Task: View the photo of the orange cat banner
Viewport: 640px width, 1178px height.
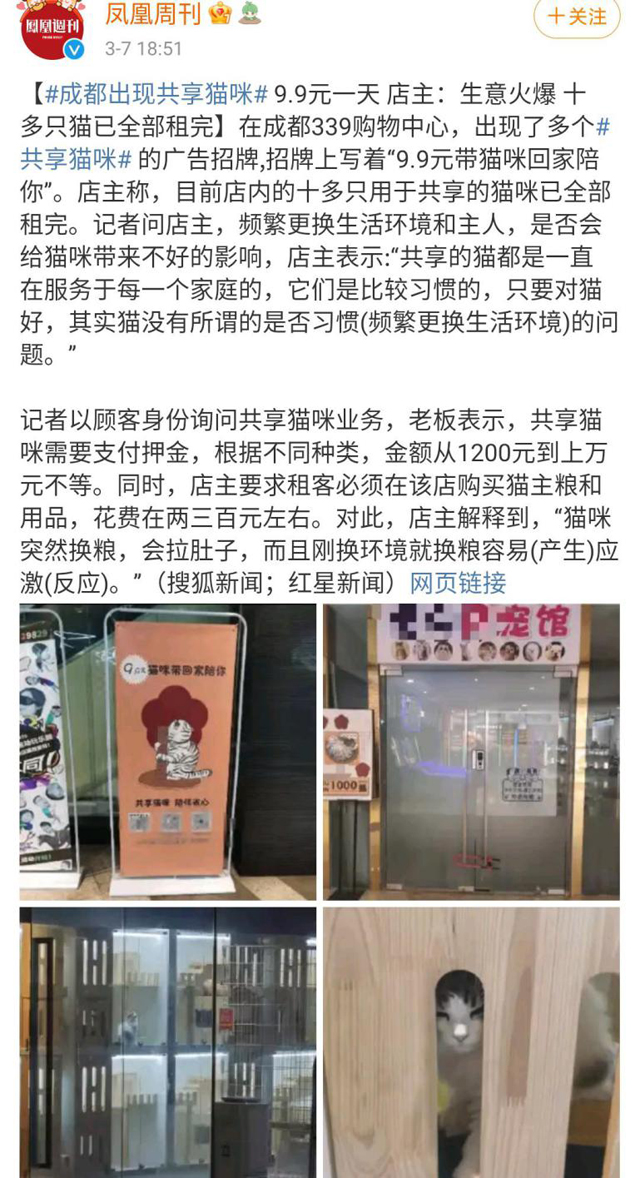Action: pyautogui.click(x=168, y=752)
